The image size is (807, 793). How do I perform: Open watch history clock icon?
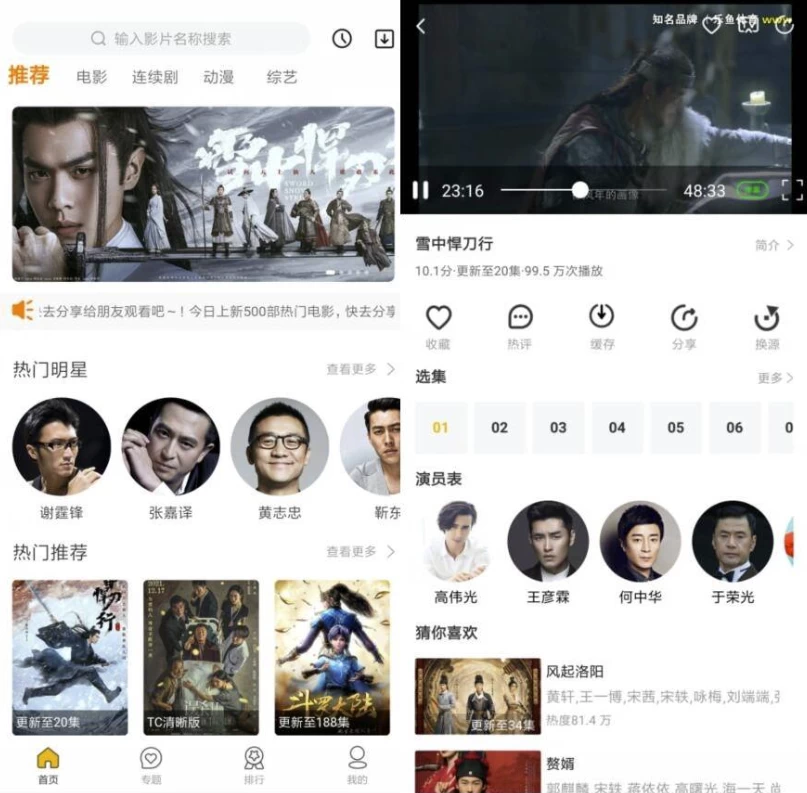pos(342,39)
